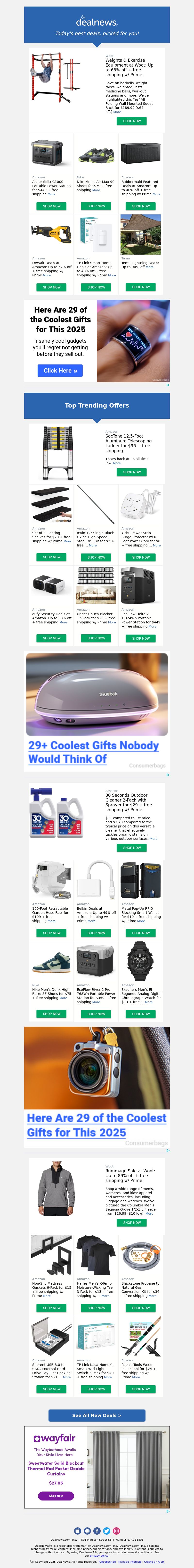Image resolution: width=194 pixels, height=1568 pixels.
Task: Tap Shop Now under eufy Security Deals
Action: (52, 638)
